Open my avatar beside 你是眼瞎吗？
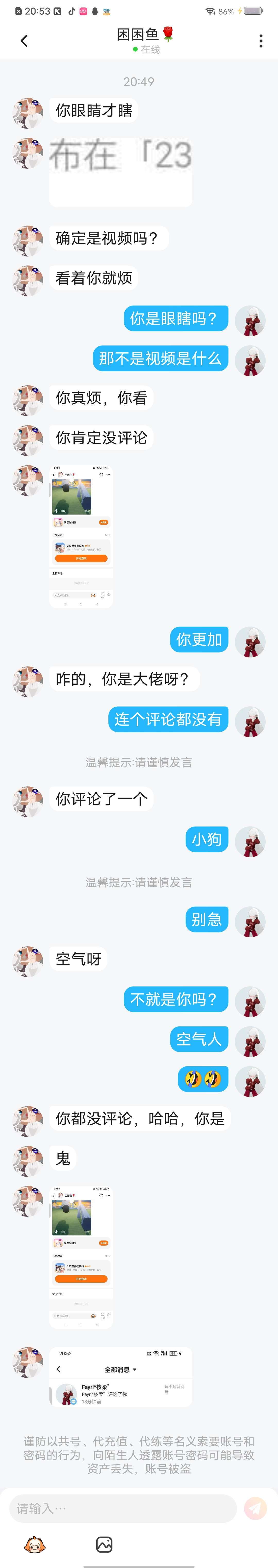The image size is (278, 1568). (x=250, y=320)
